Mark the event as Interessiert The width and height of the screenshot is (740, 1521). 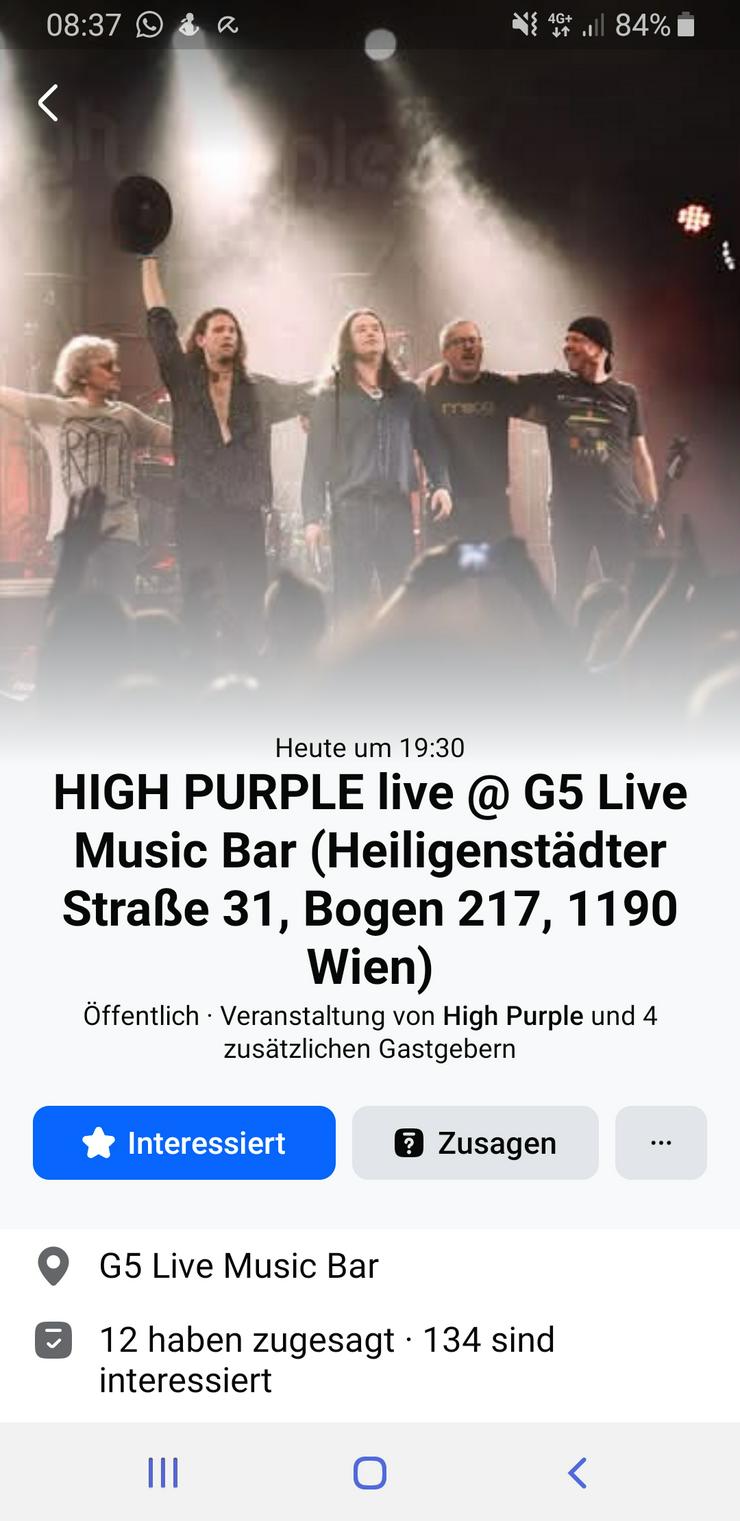click(x=184, y=1143)
